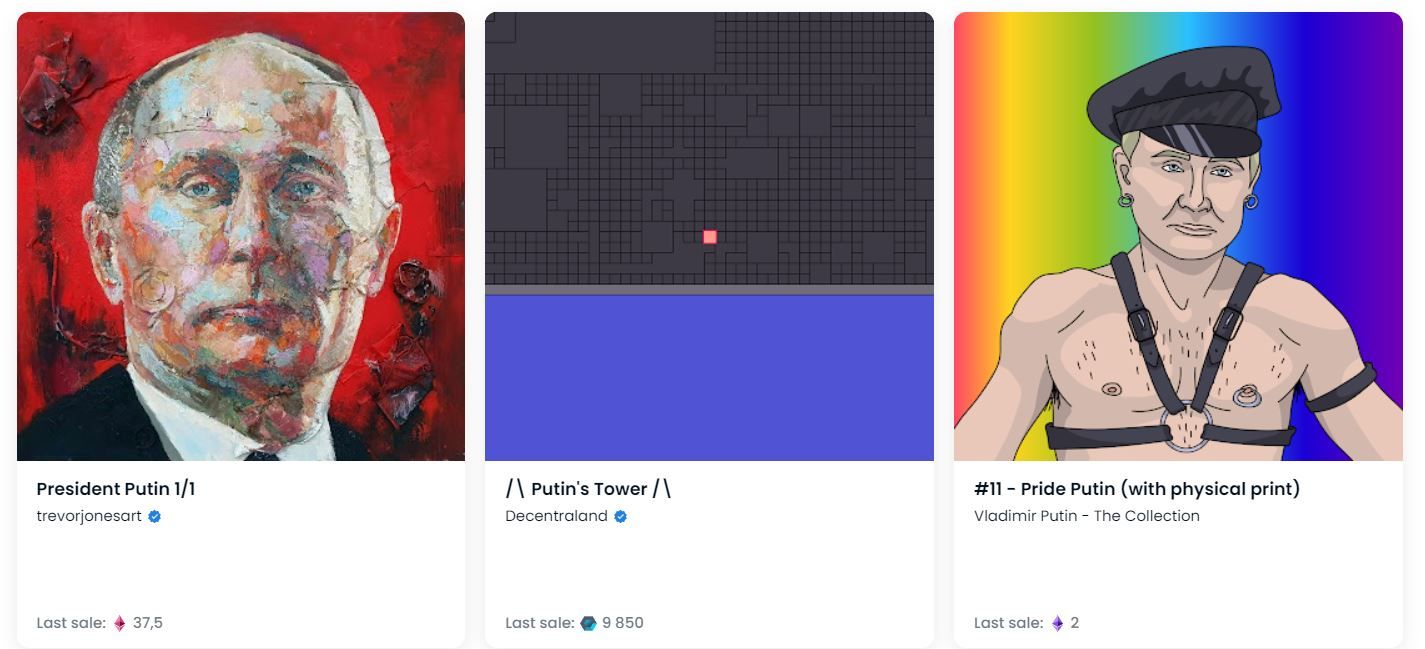Screen dimensions: 1425x649
Task: Go to 'Vladimir Putin - The Collection'
Action: click(1086, 516)
